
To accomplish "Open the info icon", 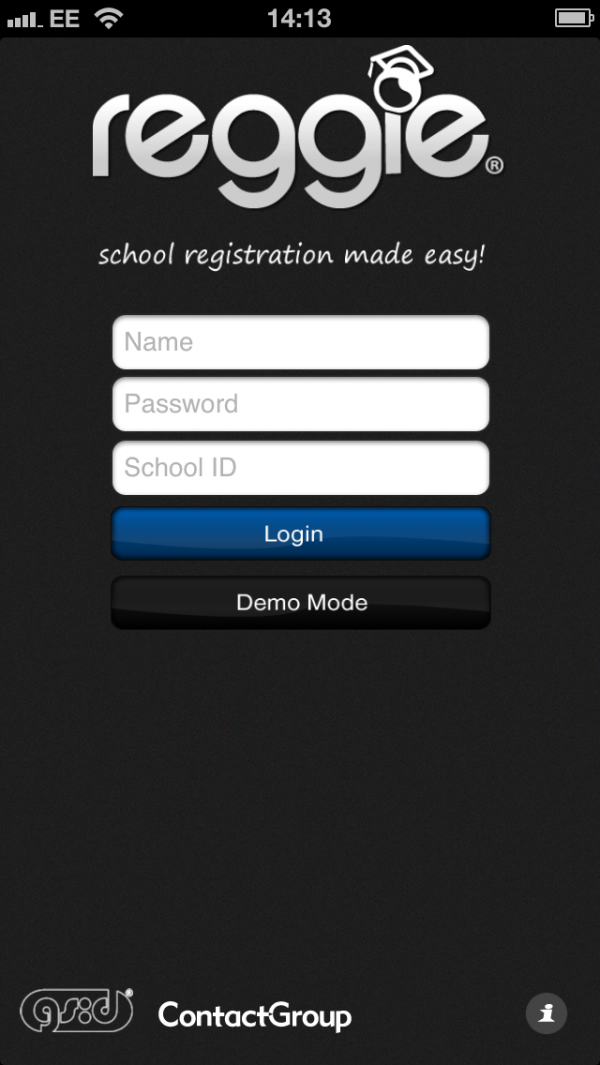I will click(546, 1013).
